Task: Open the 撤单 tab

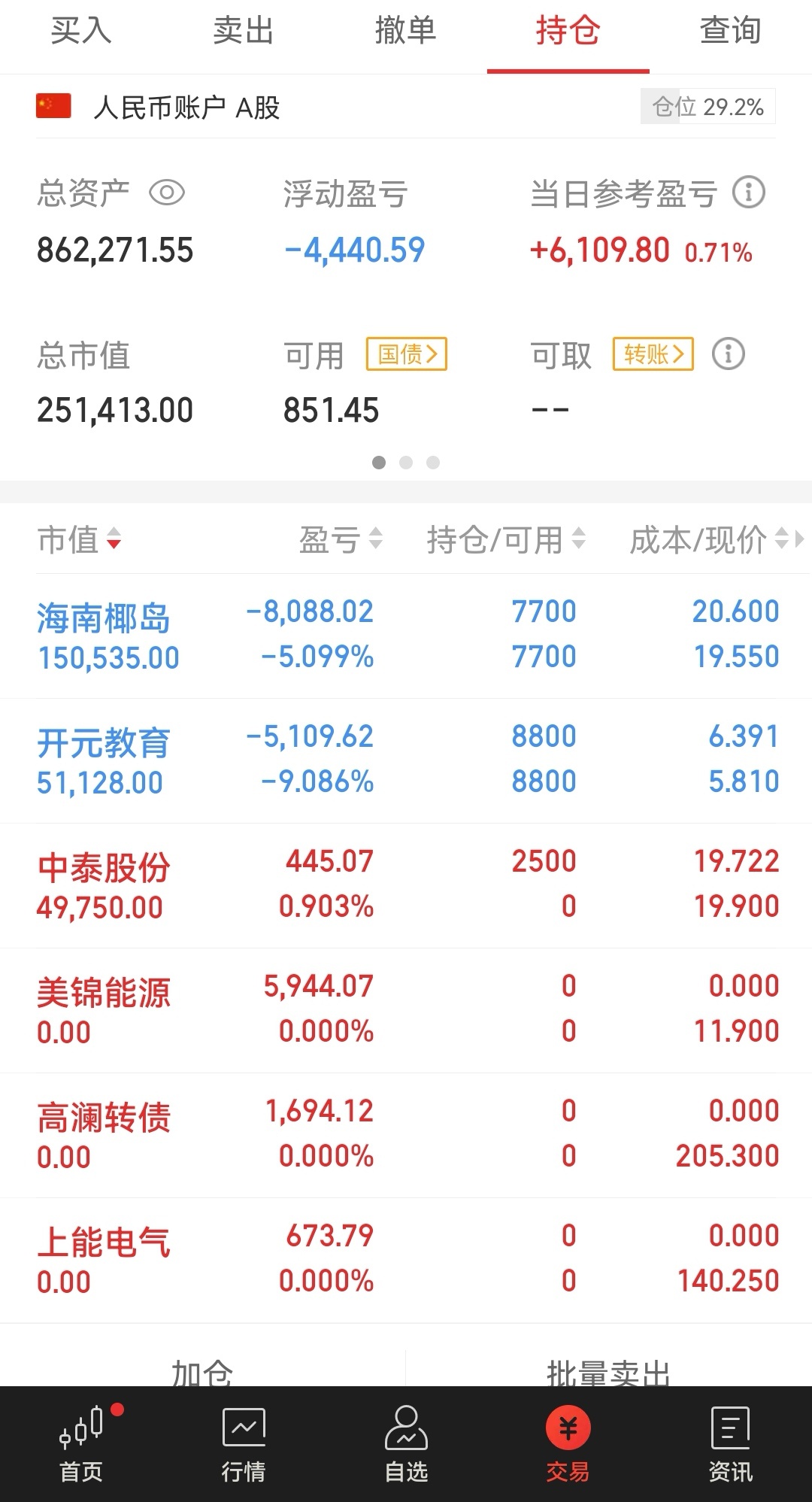Action: [406, 32]
